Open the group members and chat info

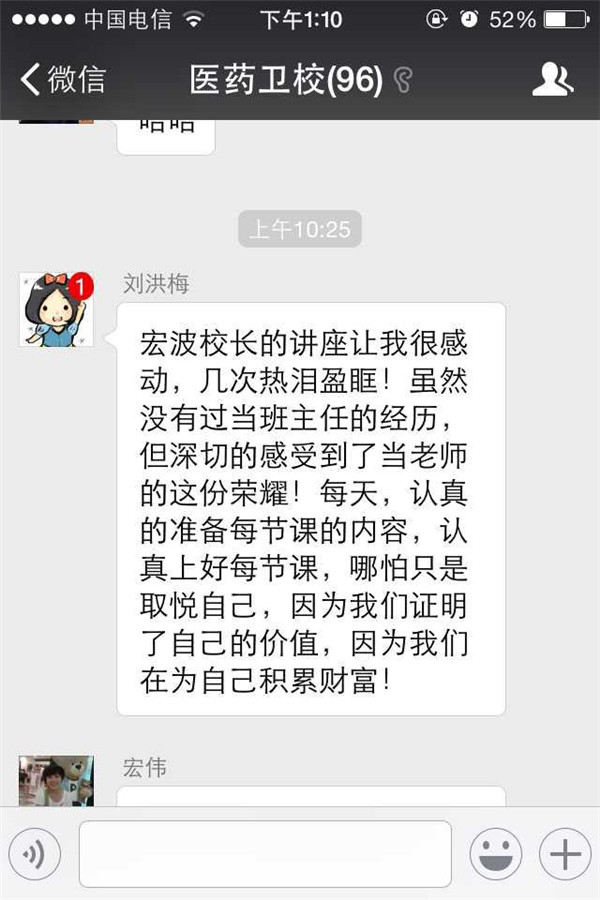(x=552, y=79)
